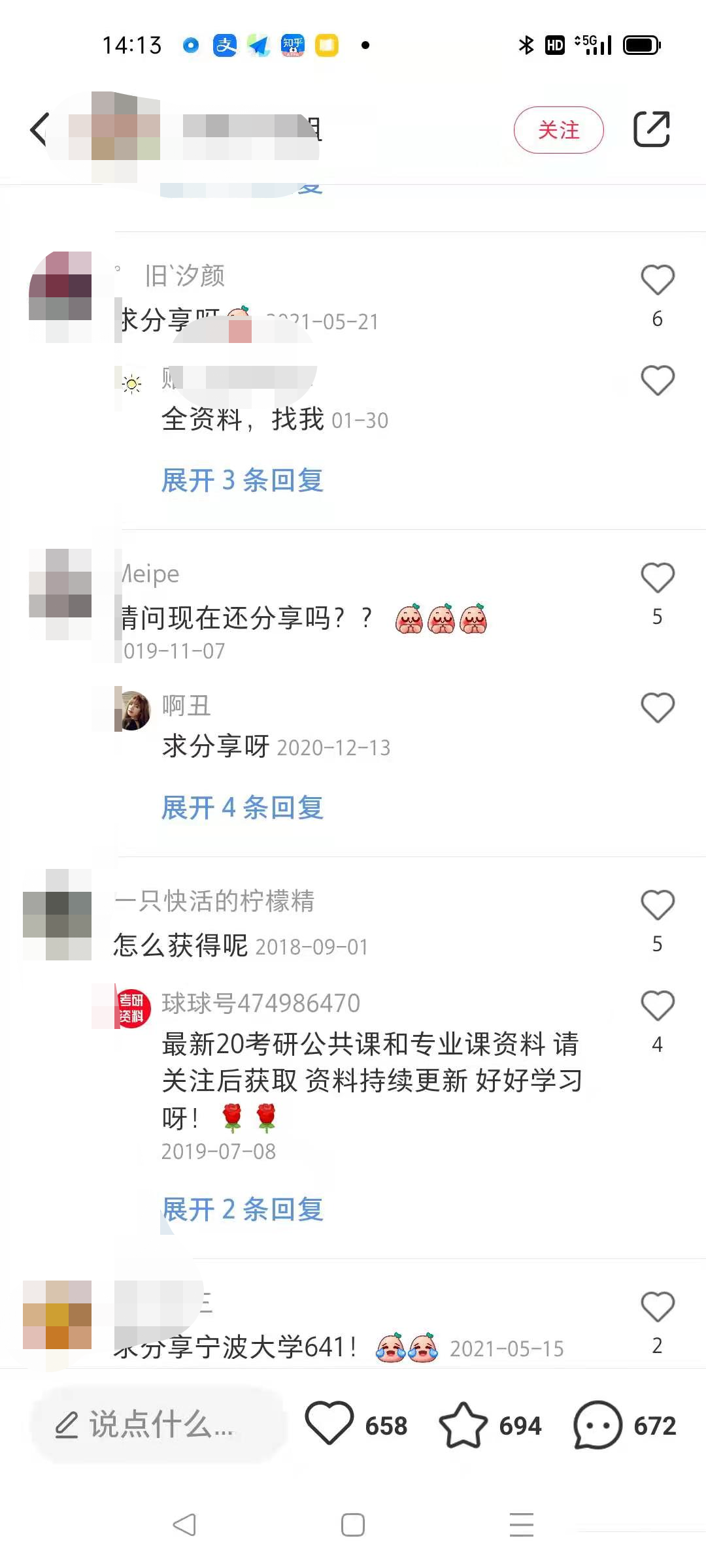Like the reply saying 全资料，找我
706x1568 pixels.
[657, 381]
